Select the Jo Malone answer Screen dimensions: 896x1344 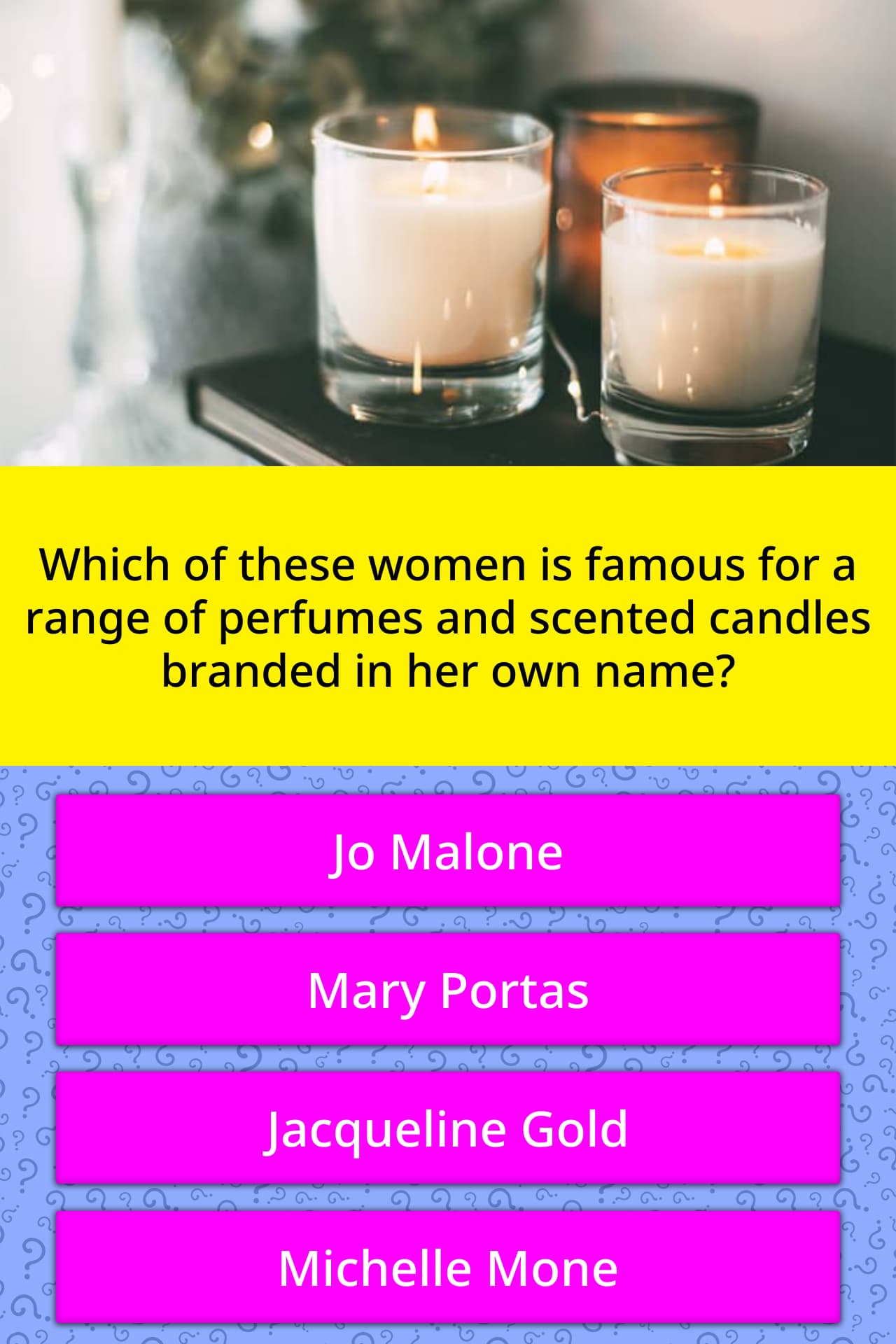[448, 850]
